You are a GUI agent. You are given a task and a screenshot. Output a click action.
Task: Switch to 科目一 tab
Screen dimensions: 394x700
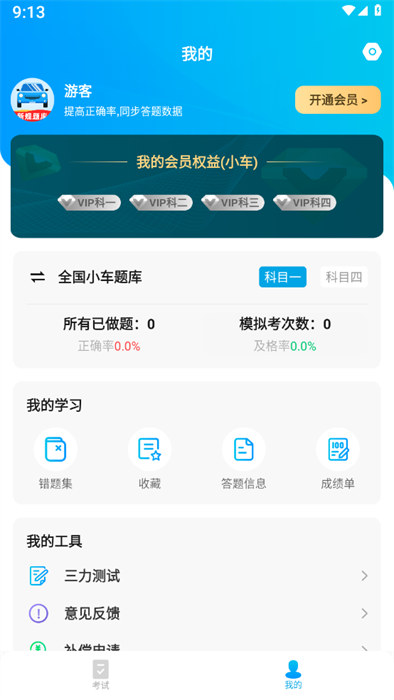282,277
